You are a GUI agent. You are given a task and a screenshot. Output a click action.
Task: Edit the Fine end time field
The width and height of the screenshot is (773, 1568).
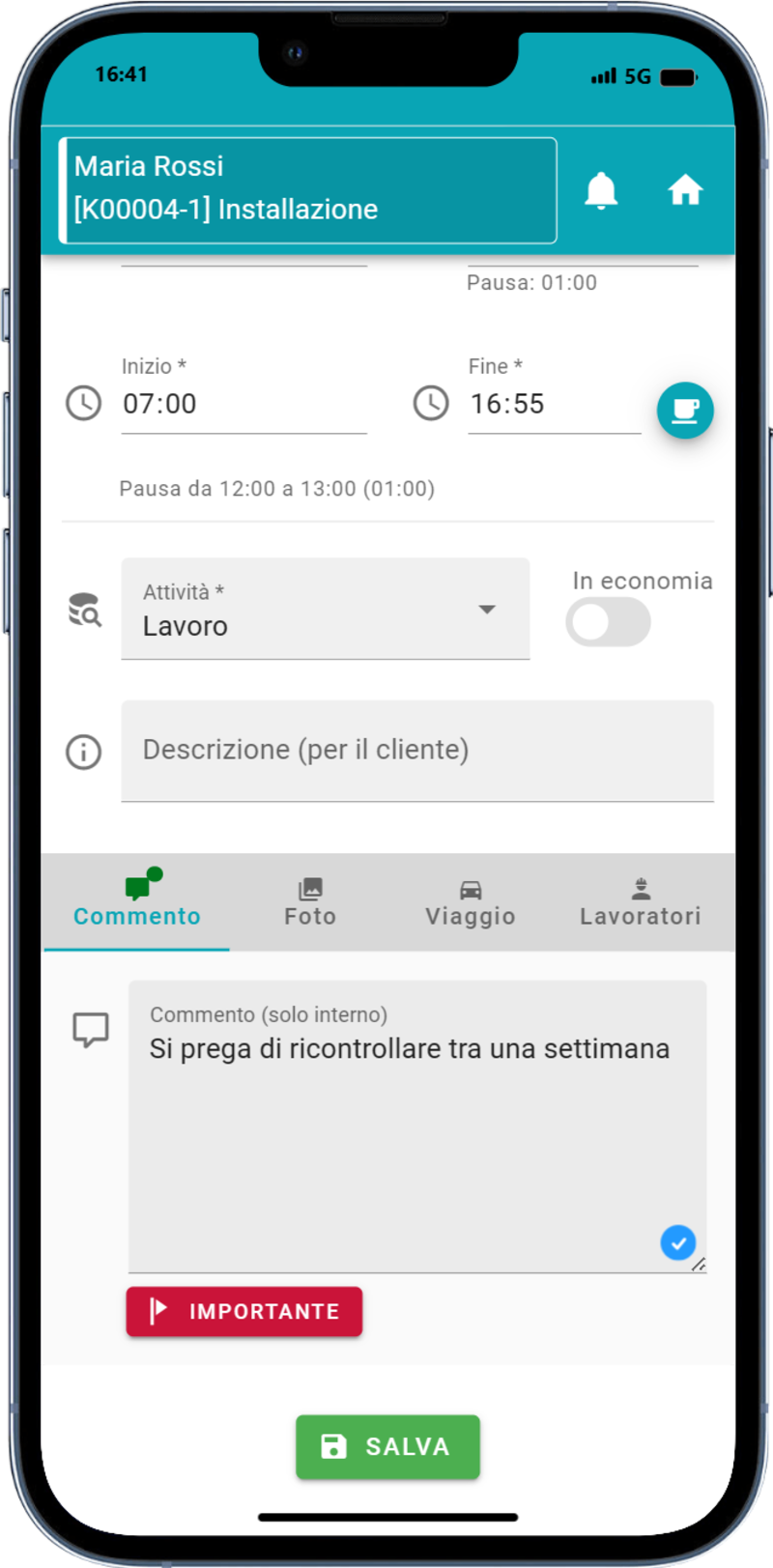[553, 404]
